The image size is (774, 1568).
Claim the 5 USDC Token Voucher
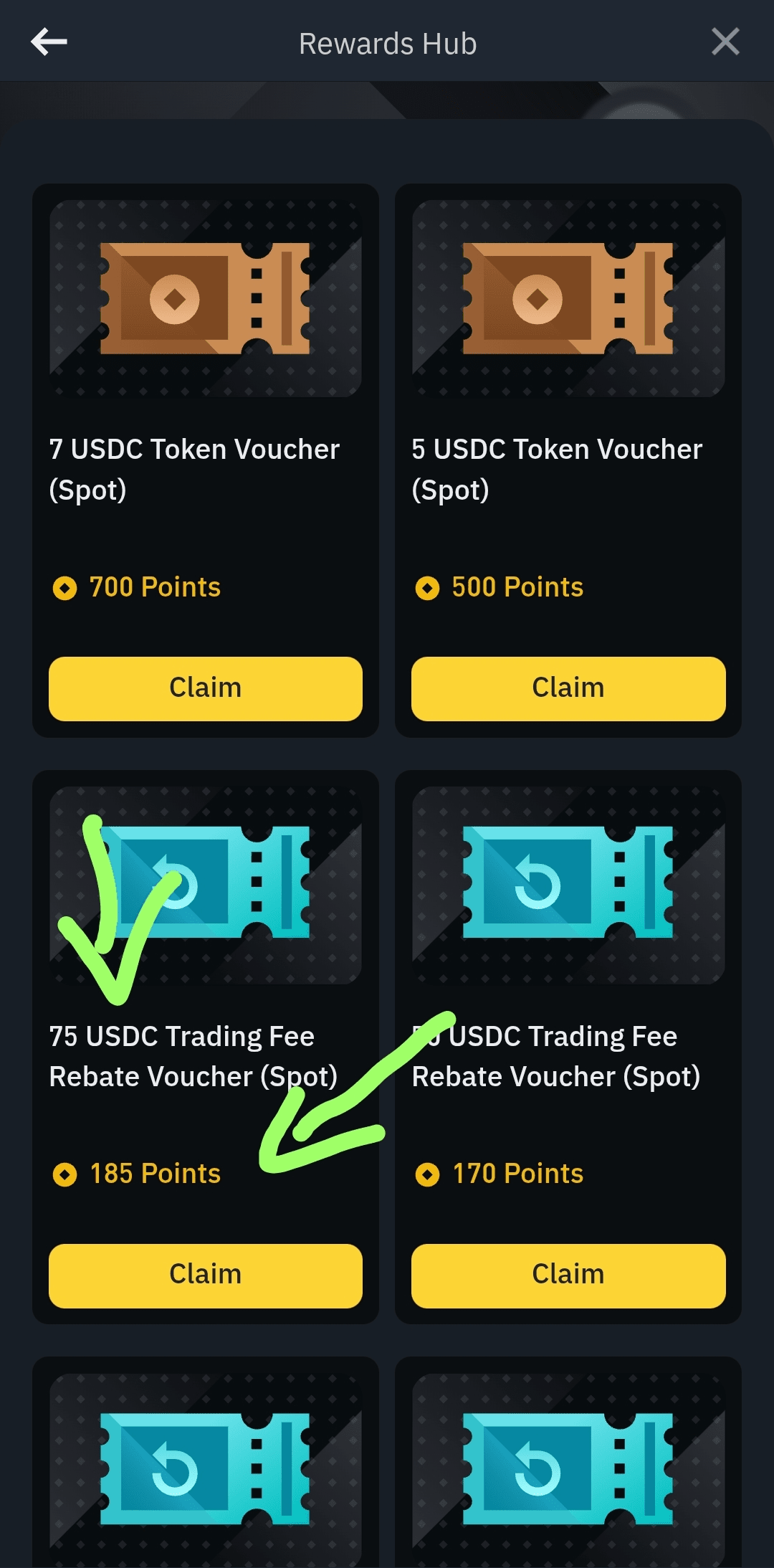click(568, 688)
